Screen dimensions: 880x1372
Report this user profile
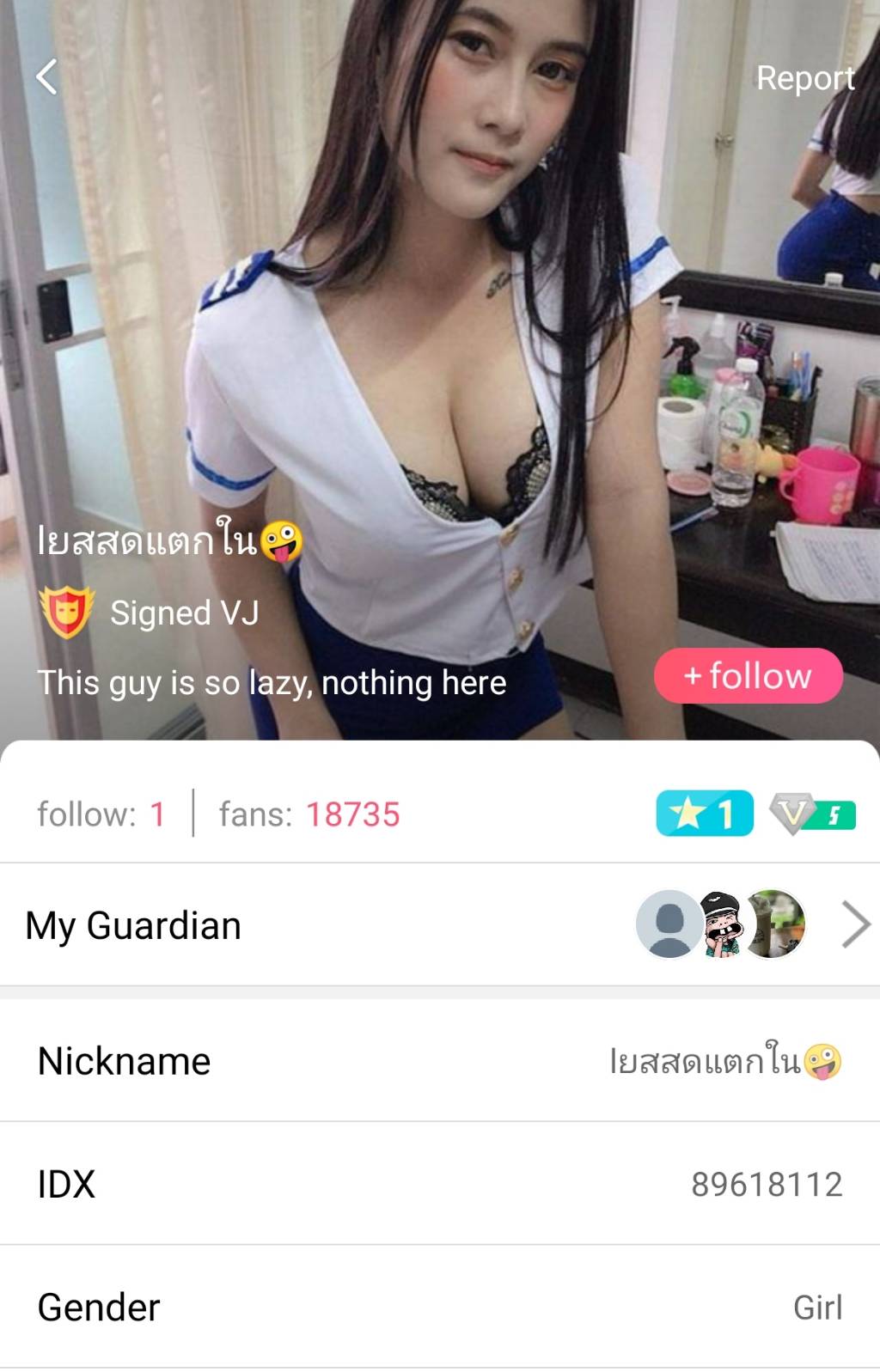(x=804, y=78)
